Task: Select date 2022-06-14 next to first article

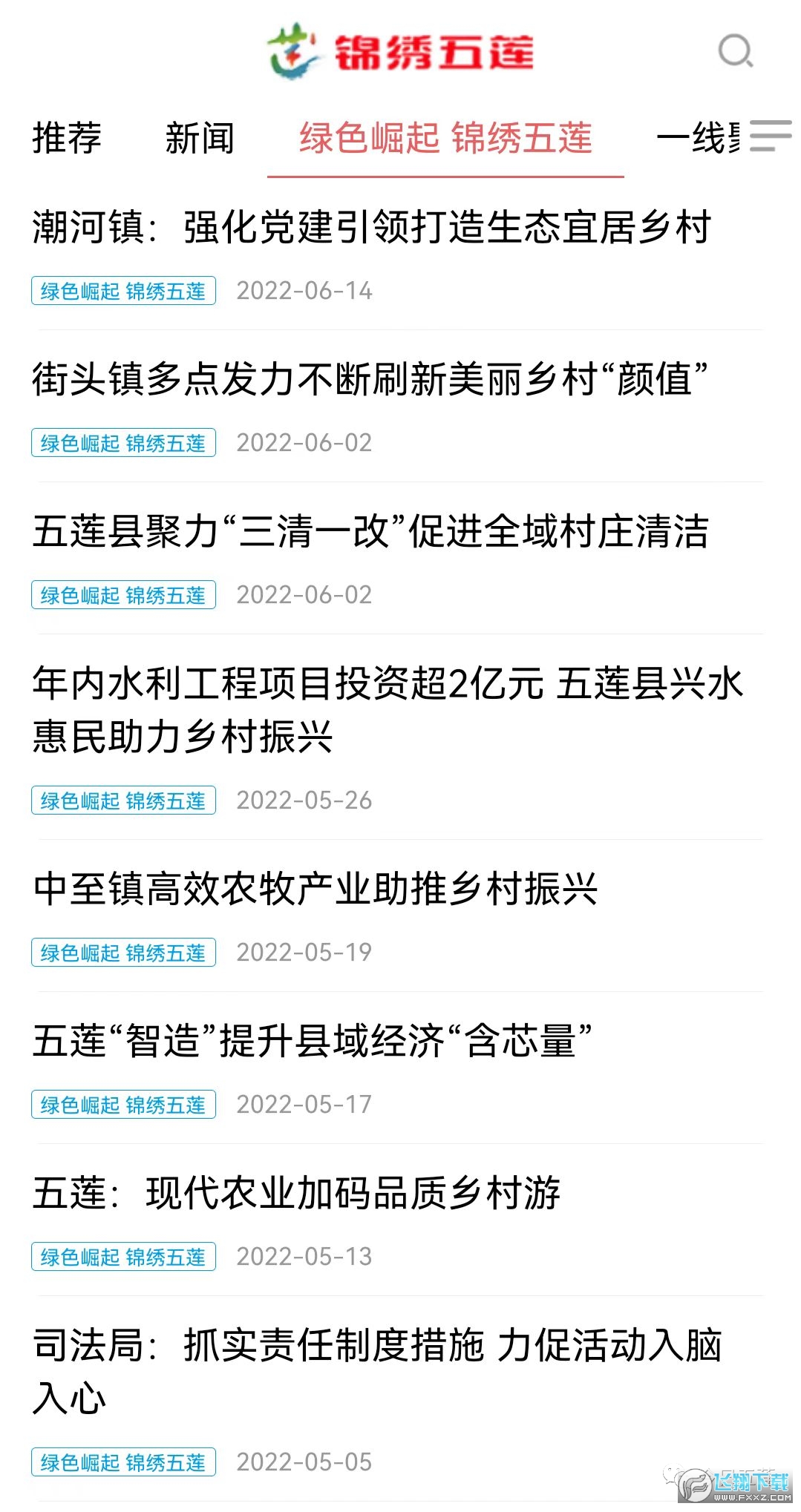Action: click(x=304, y=292)
